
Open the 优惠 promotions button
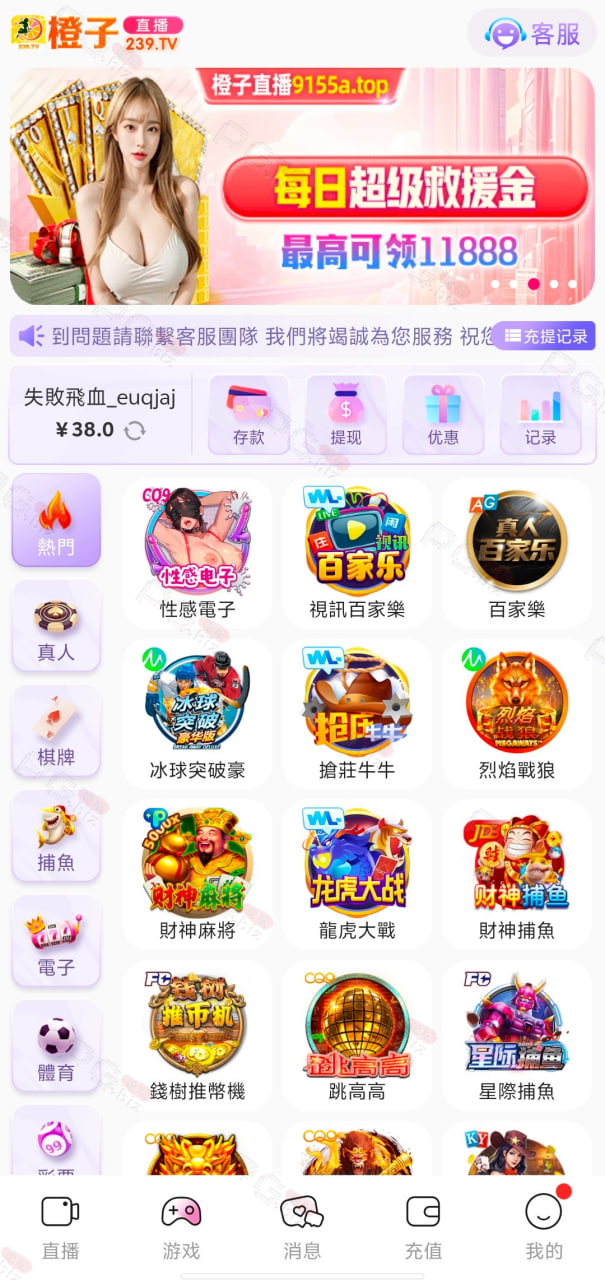[443, 415]
